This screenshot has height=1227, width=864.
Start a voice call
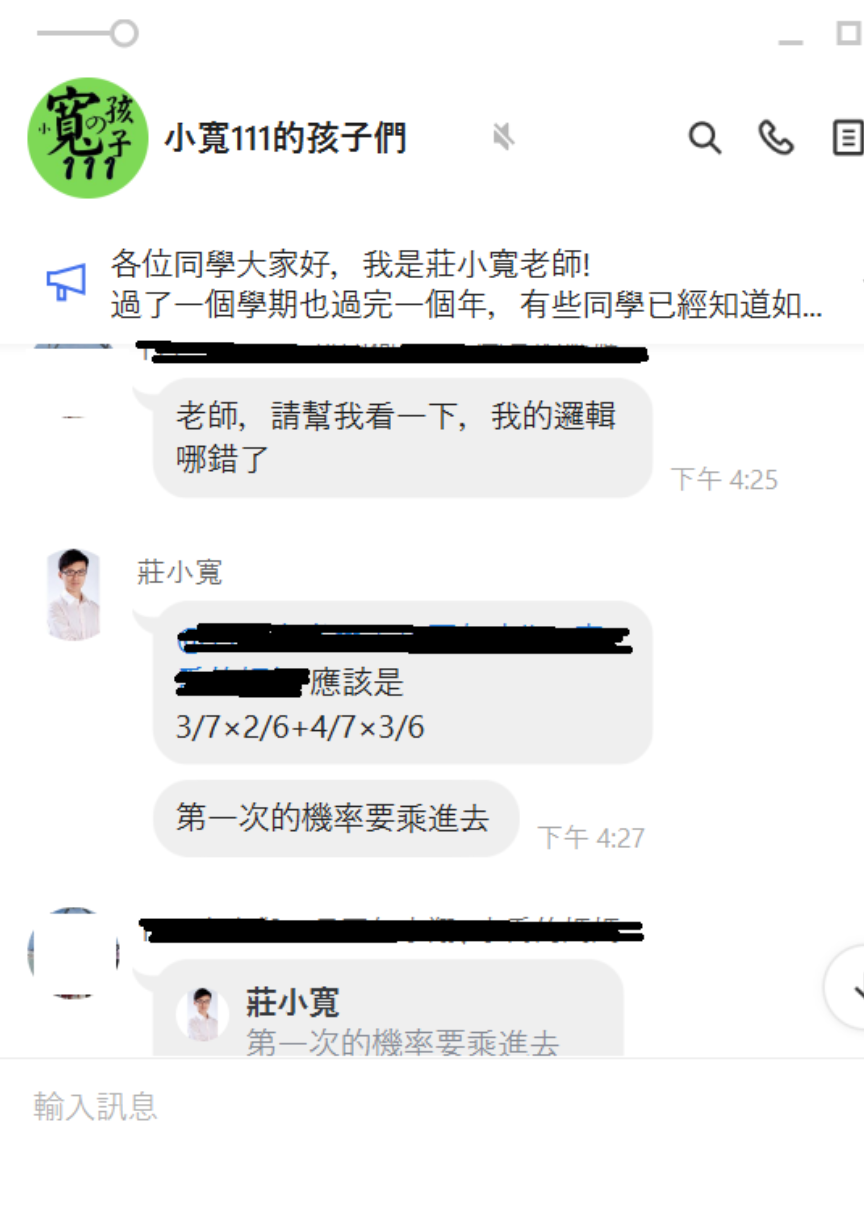point(775,138)
